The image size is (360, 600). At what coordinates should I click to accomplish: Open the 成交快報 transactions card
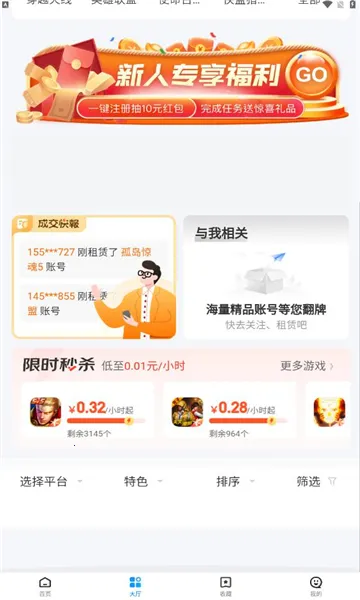[94, 277]
